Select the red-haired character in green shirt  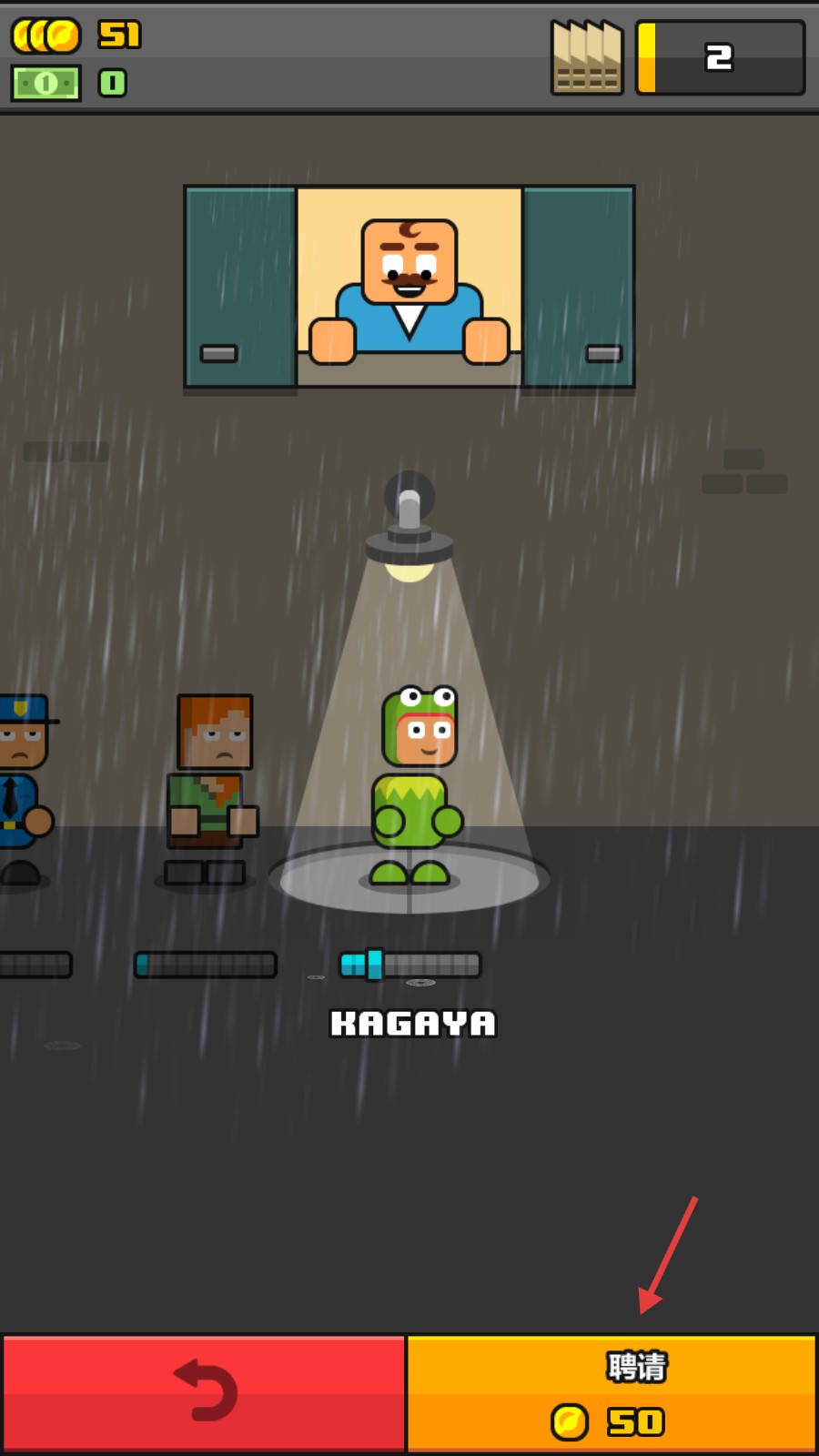pyautogui.click(x=211, y=787)
